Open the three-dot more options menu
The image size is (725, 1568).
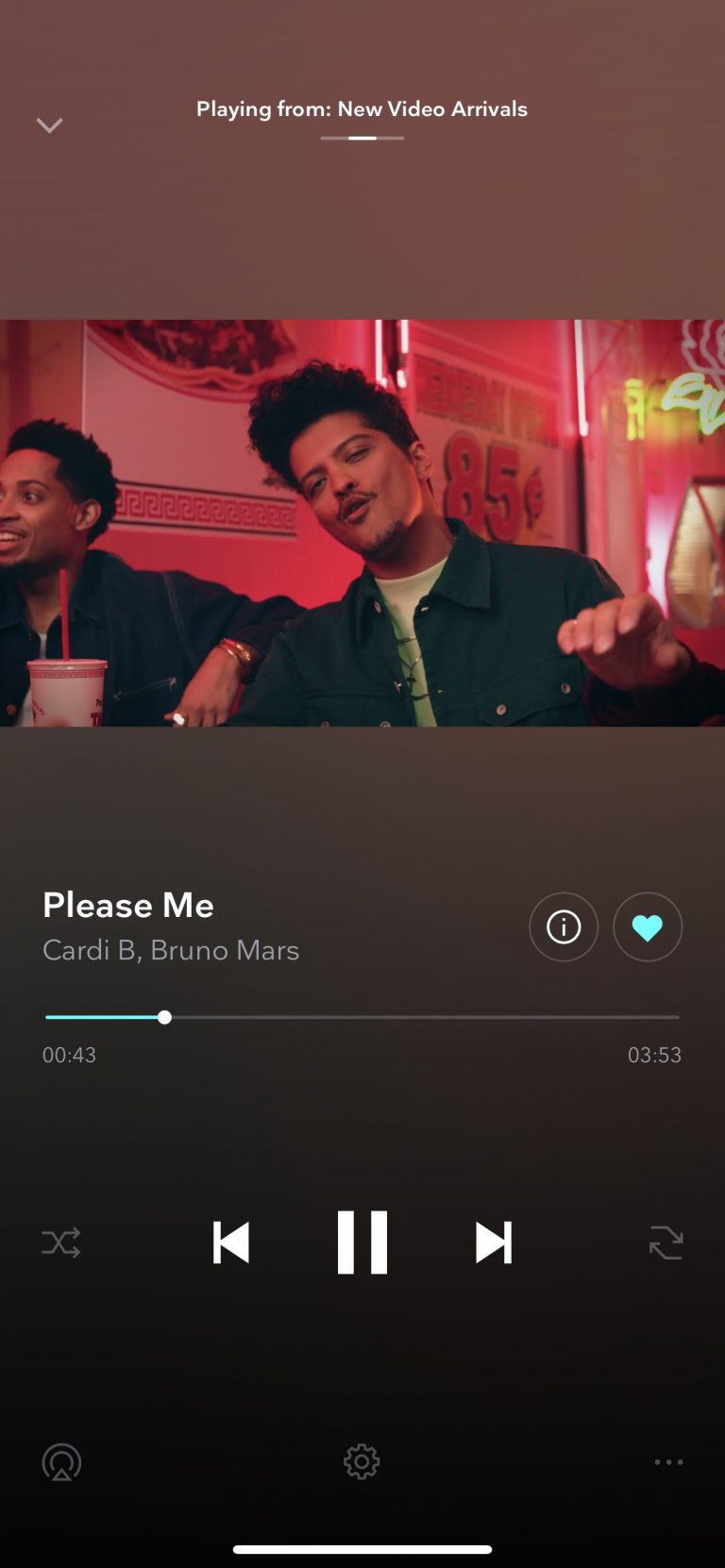click(668, 1462)
